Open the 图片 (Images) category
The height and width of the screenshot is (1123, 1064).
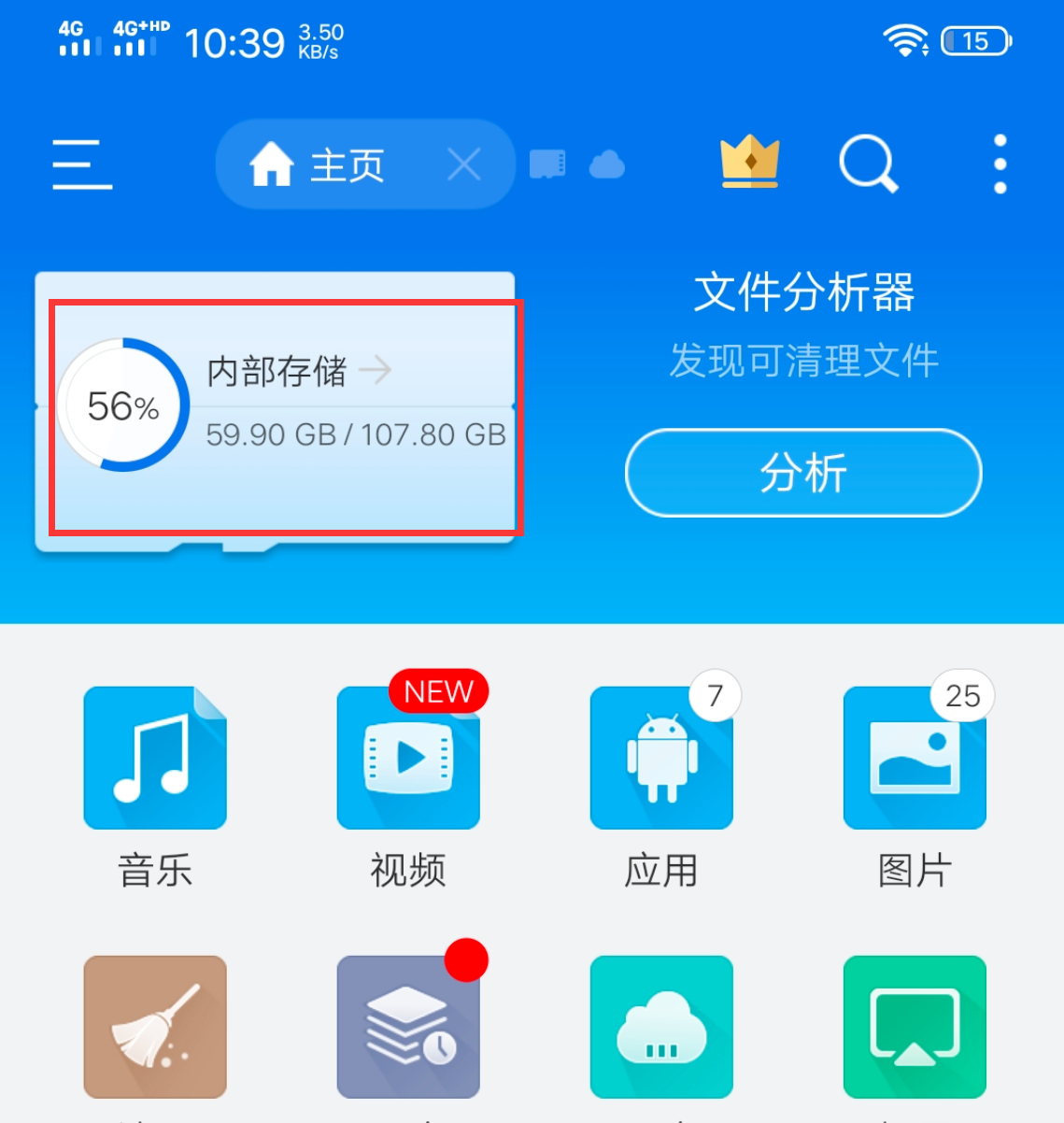coord(914,758)
